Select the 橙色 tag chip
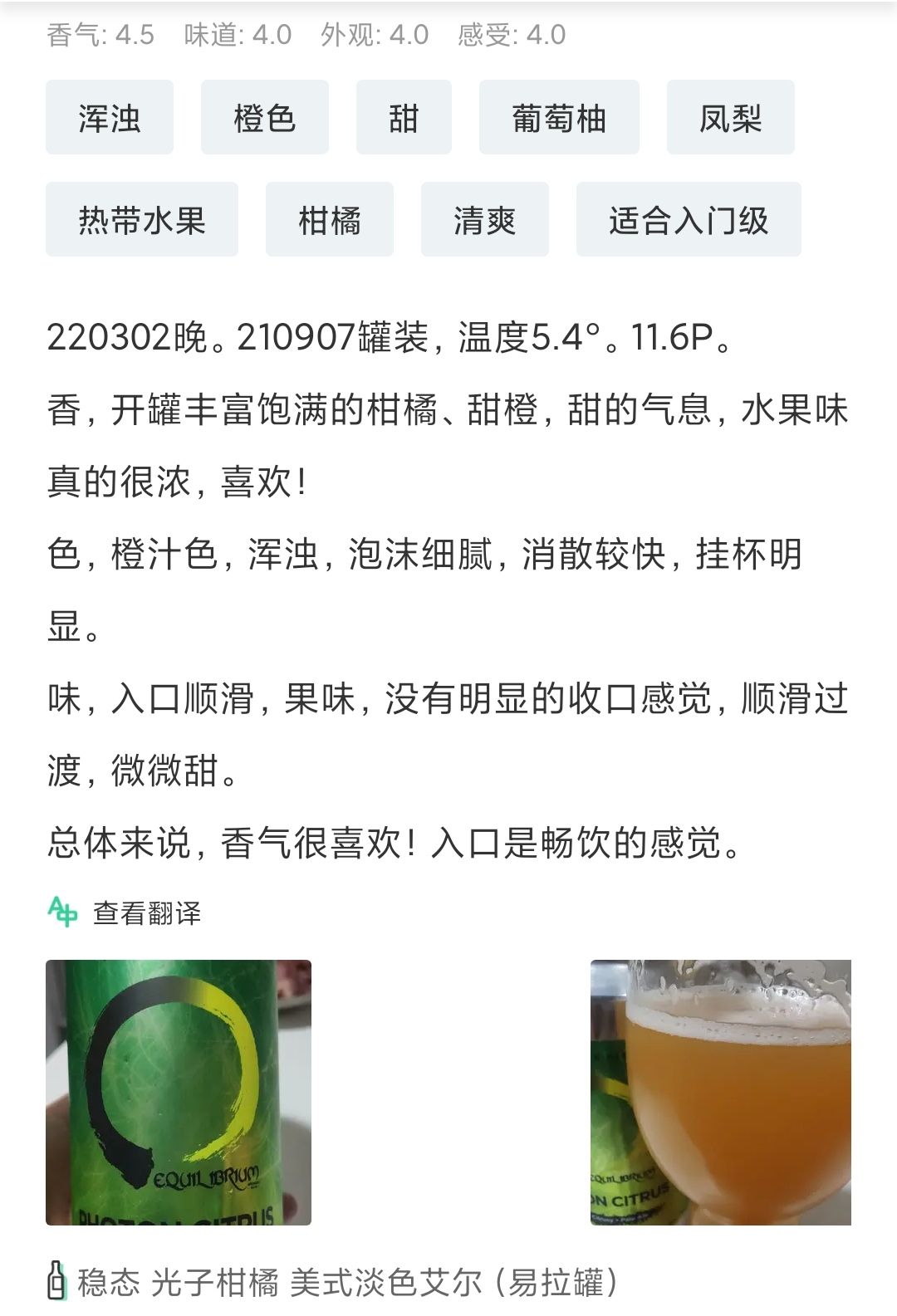897x1316 pixels. click(x=265, y=117)
